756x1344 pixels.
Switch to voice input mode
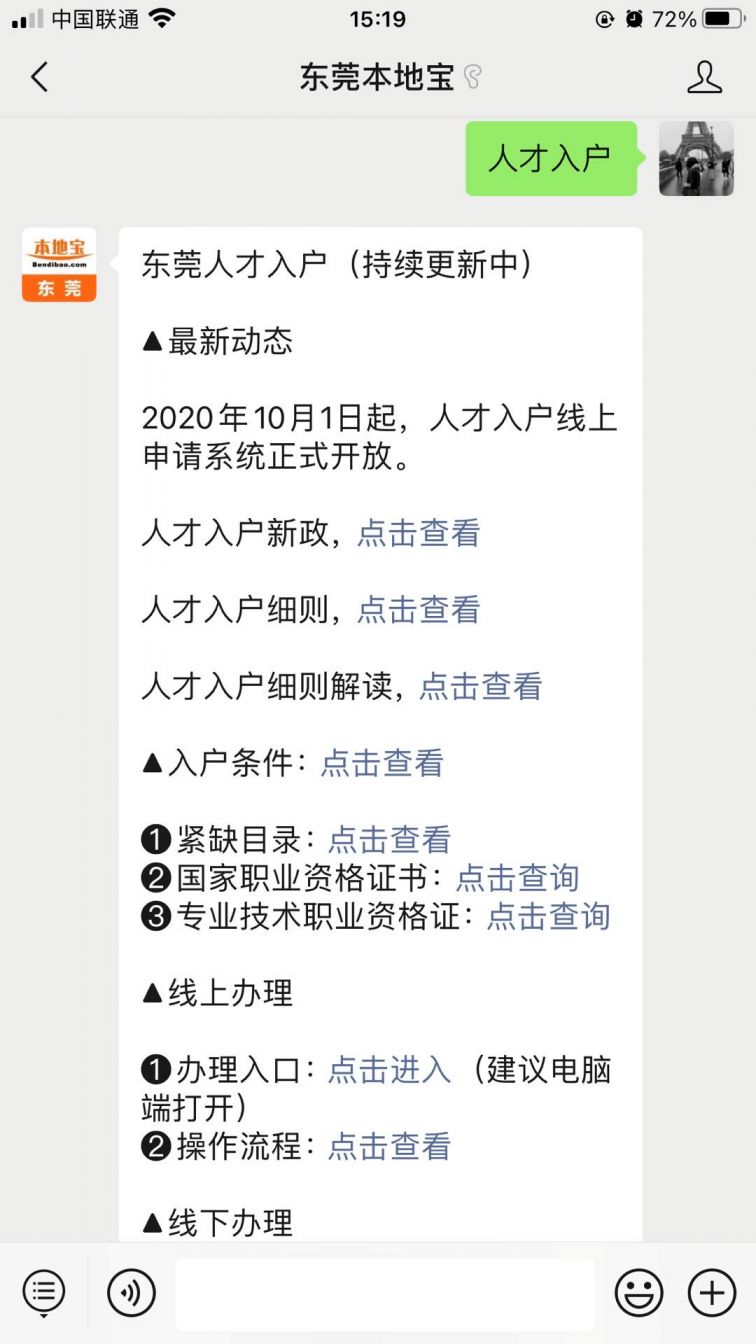click(131, 1293)
